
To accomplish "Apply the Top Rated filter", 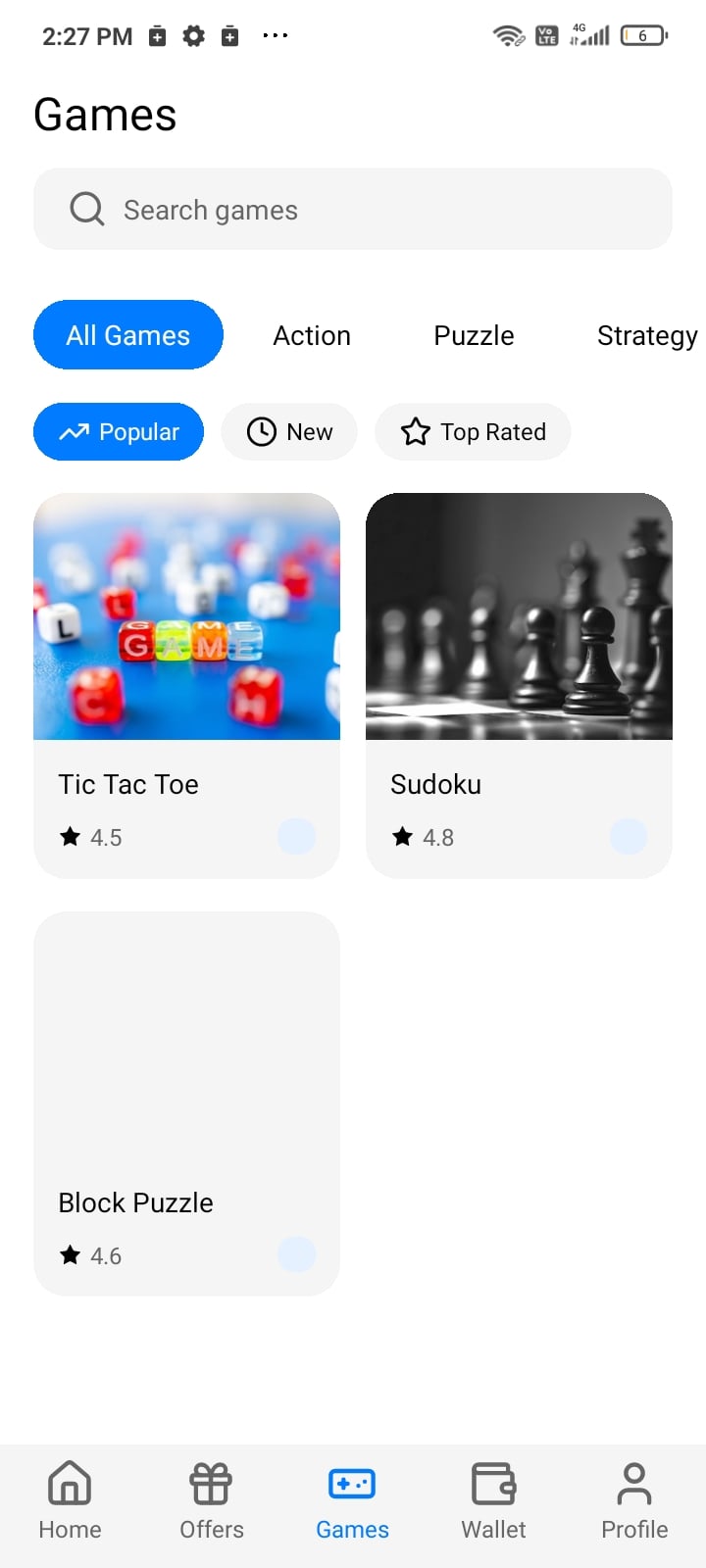I will [473, 432].
